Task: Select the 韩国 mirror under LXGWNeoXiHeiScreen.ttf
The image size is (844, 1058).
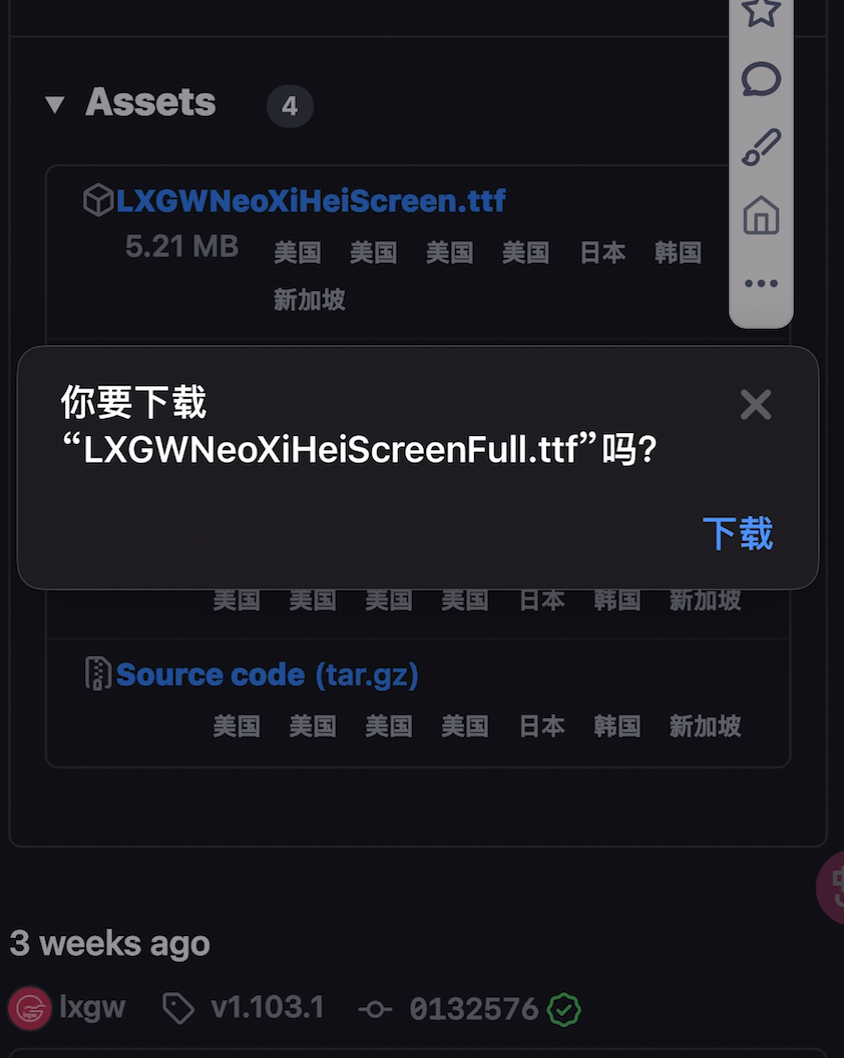Action: tap(677, 253)
